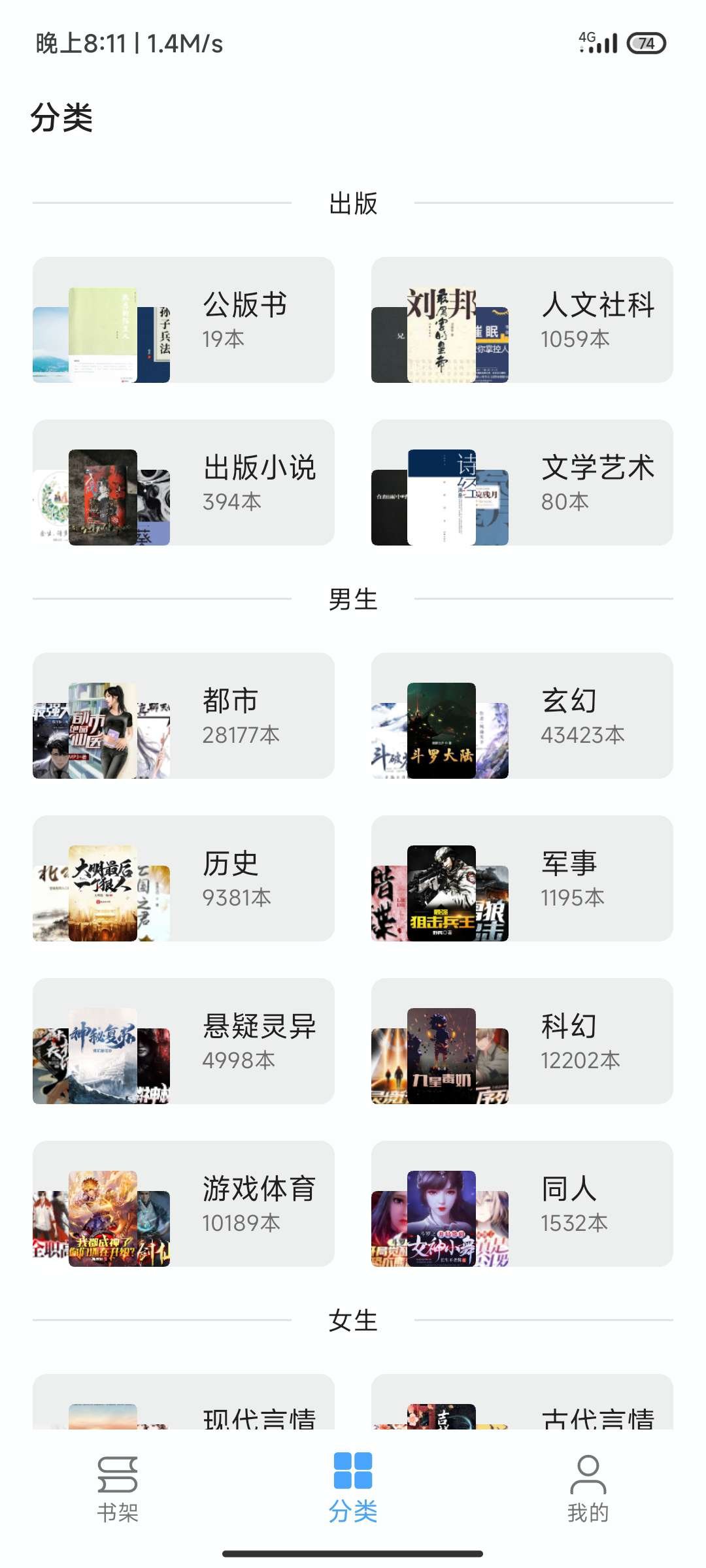Select the 科幻 category
The image size is (706, 1568).
(522, 1041)
